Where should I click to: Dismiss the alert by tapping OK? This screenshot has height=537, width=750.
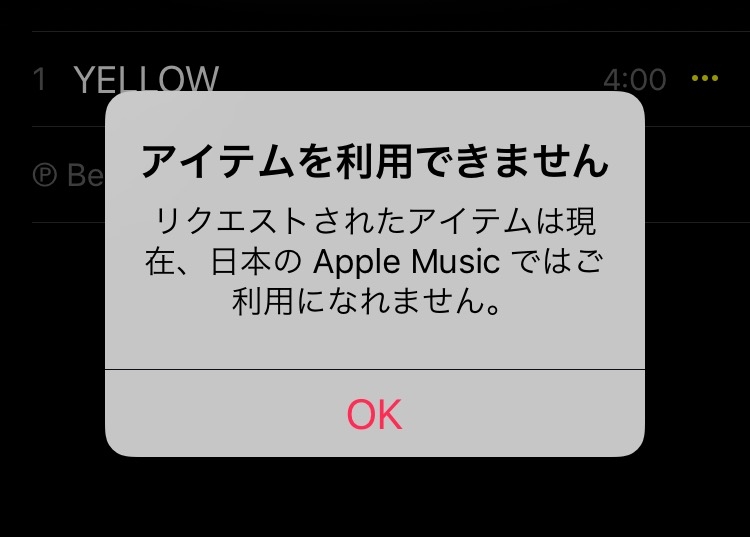374,414
